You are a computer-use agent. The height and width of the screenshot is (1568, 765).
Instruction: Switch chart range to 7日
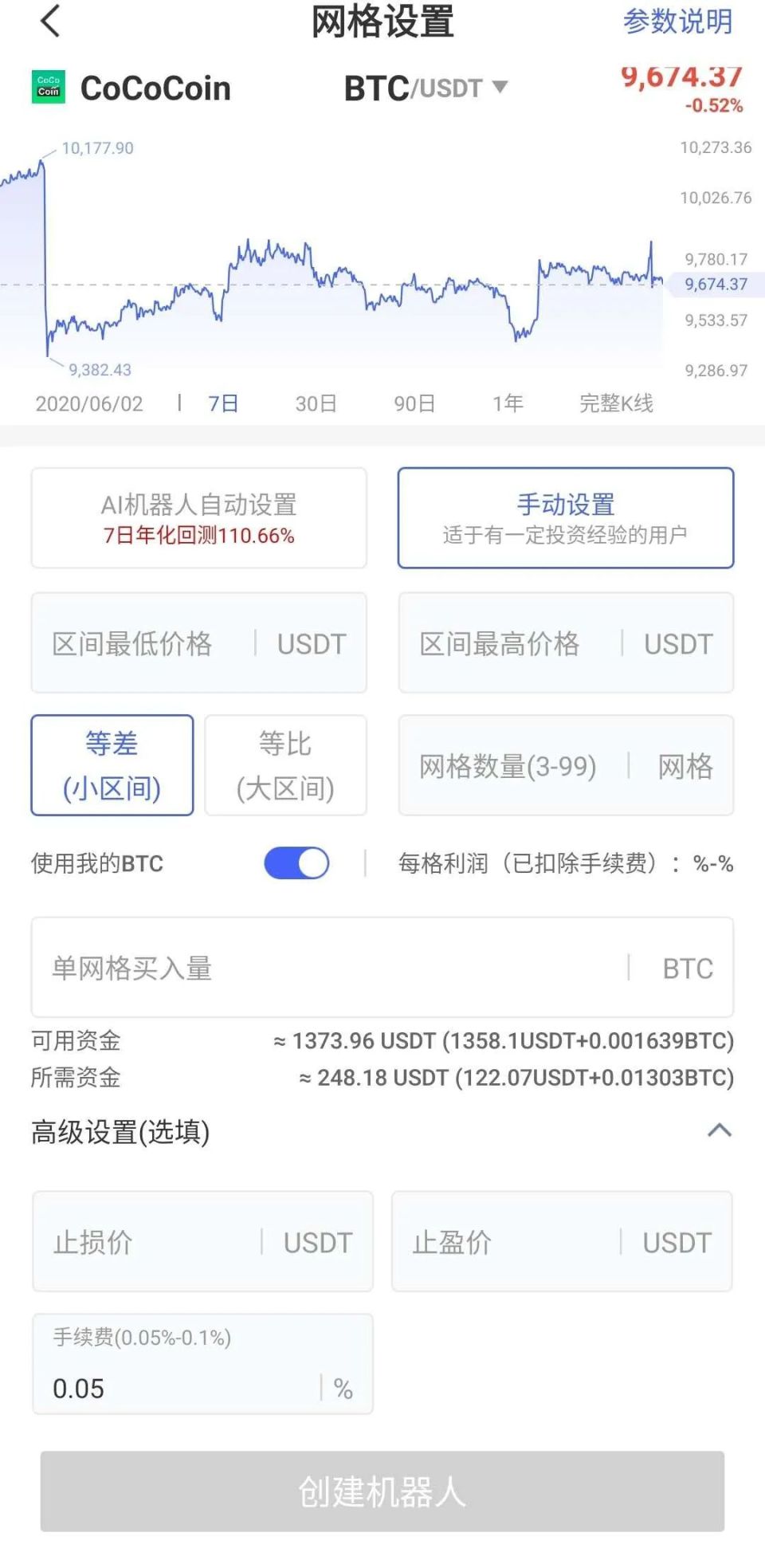click(223, 403)
